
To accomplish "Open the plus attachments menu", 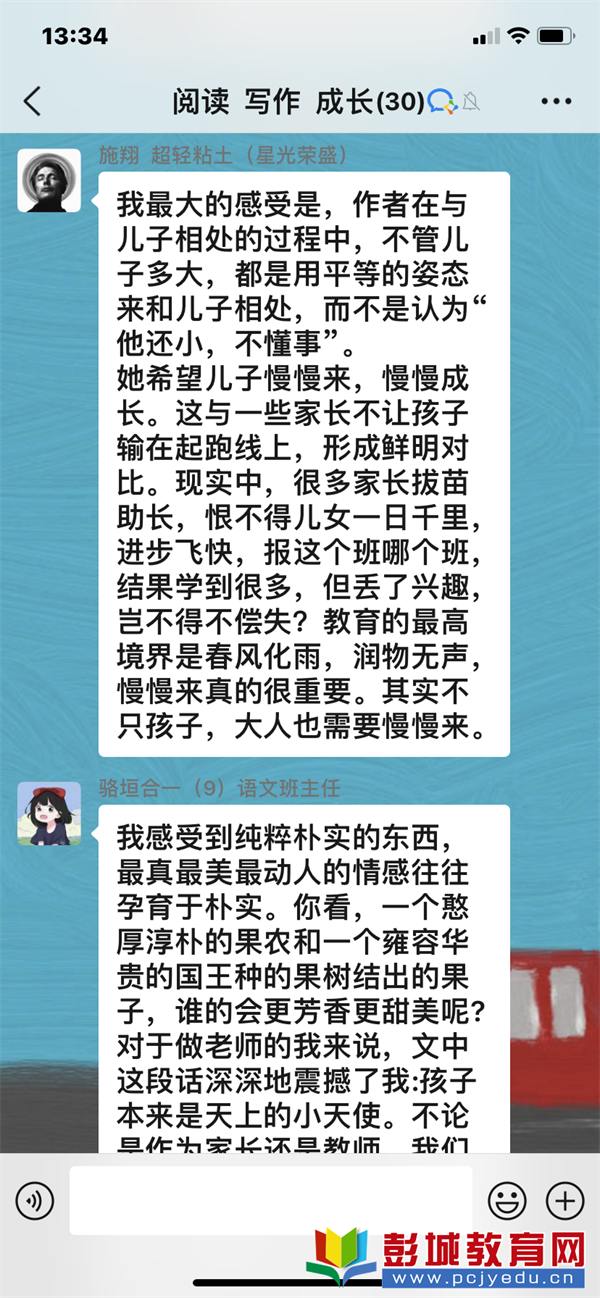I will tap(565, 1200).
